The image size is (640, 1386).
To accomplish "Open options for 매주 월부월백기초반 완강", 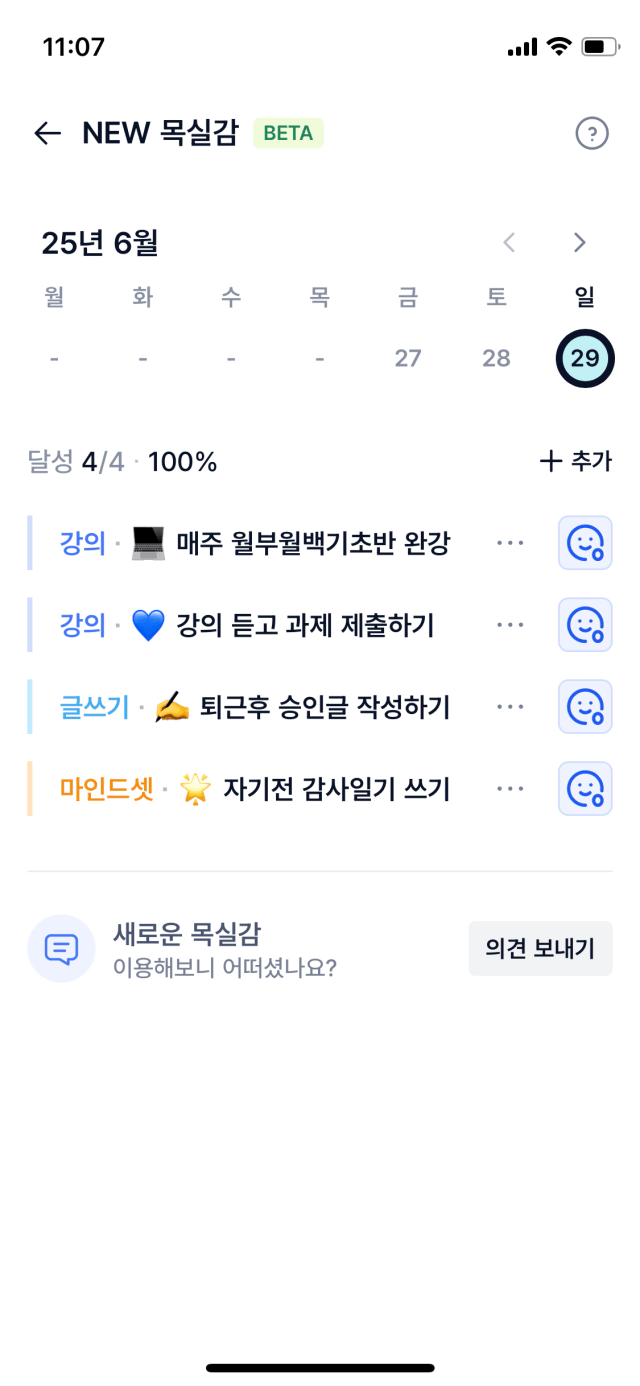I will (x=510, y=543).
